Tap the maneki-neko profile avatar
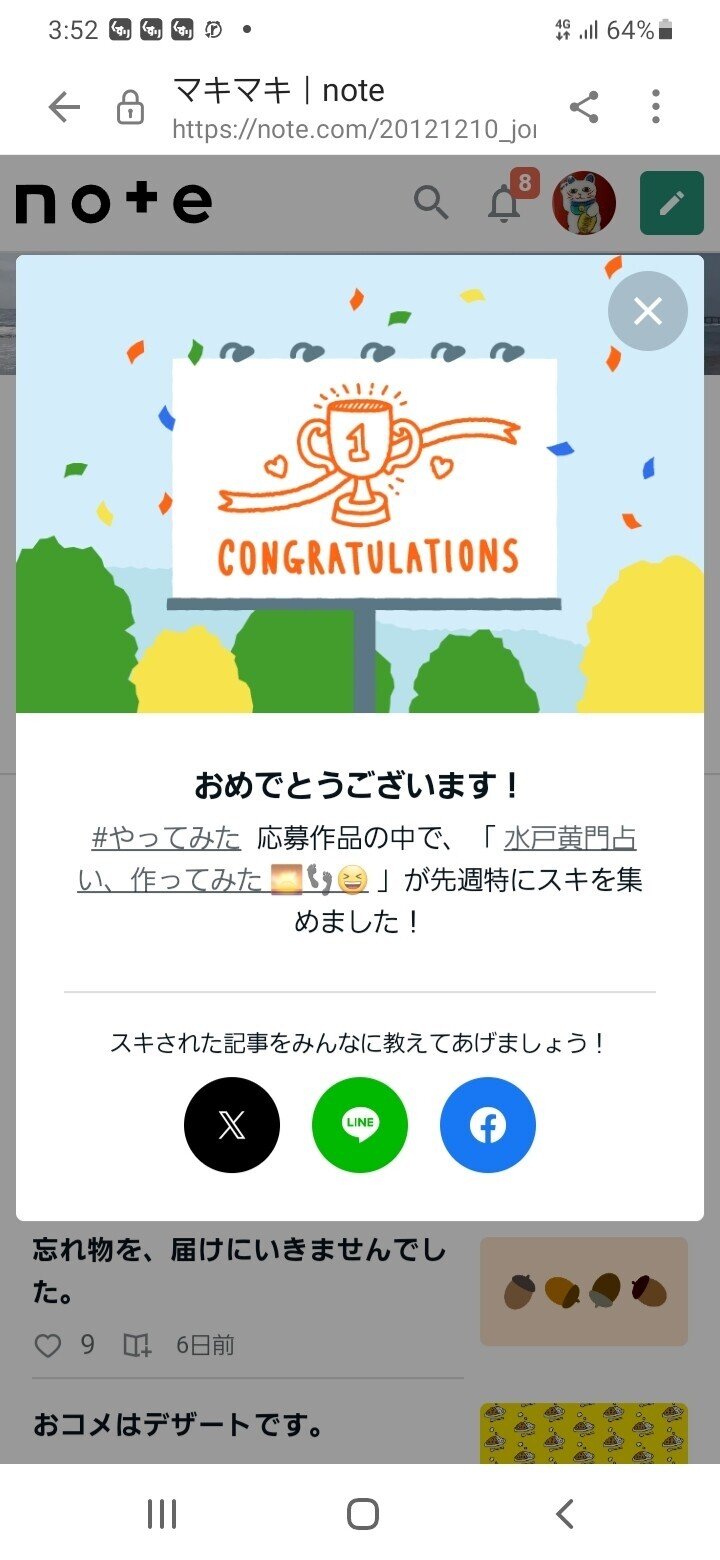720x1560 pixels. pos(585,201)
